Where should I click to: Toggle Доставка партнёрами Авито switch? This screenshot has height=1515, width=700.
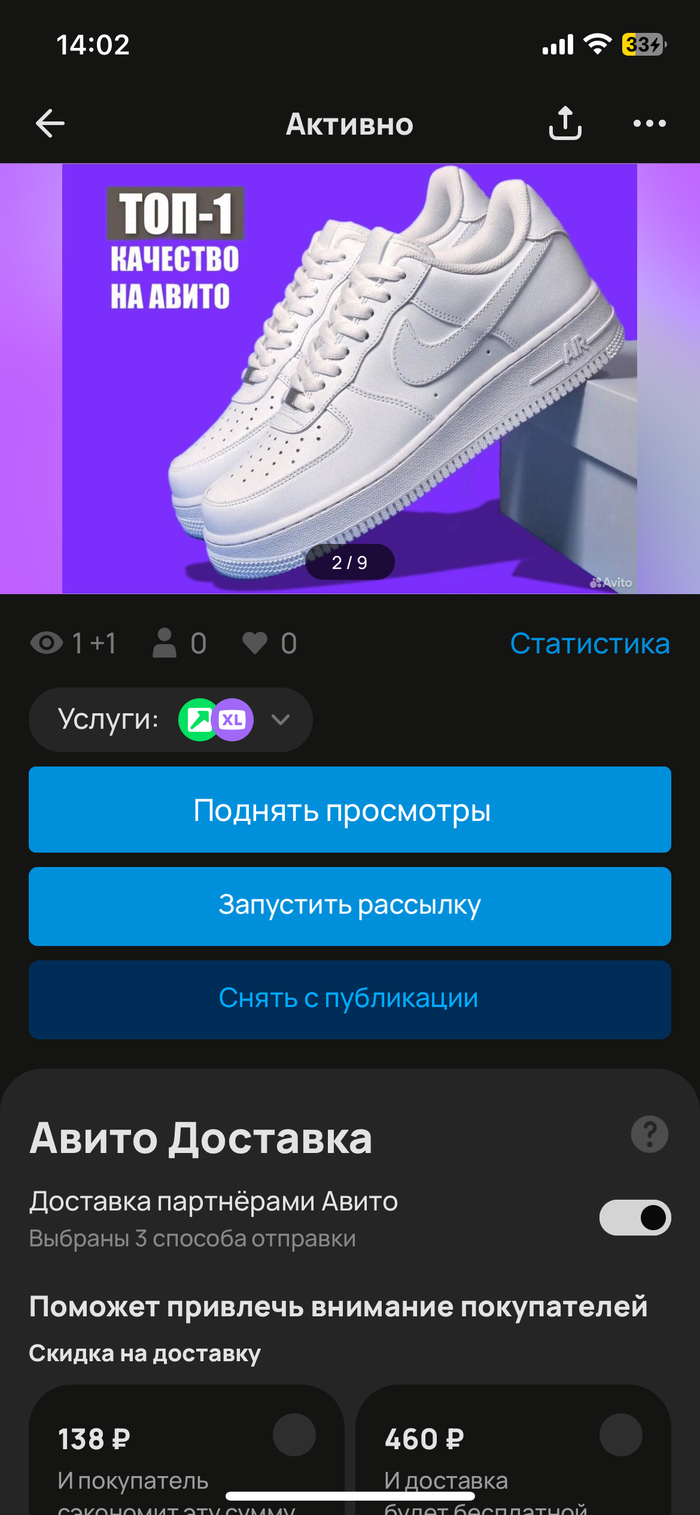[634, 1217]
